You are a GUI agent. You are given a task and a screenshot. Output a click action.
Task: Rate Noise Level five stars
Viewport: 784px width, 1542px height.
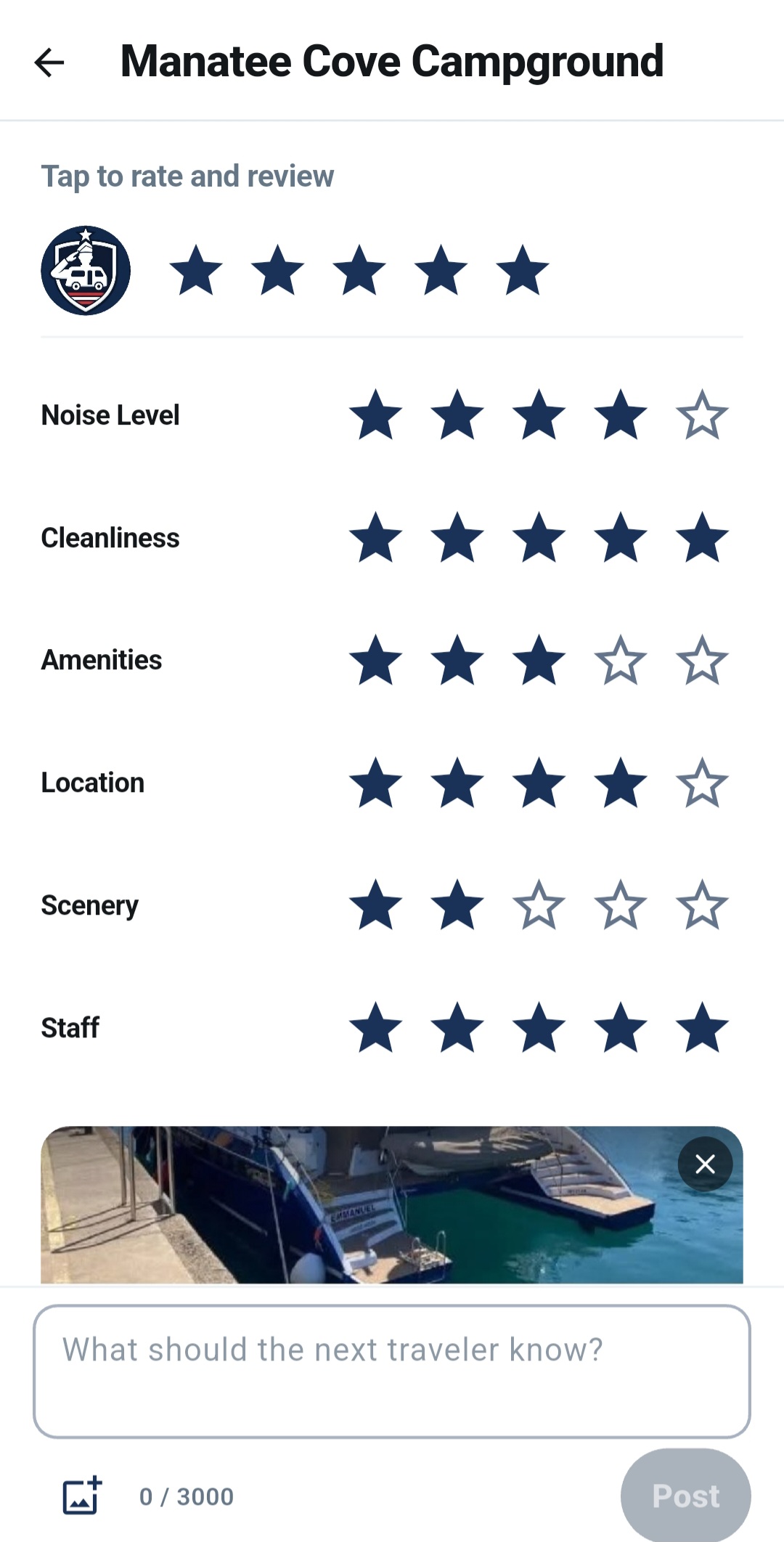click(701, 415)
